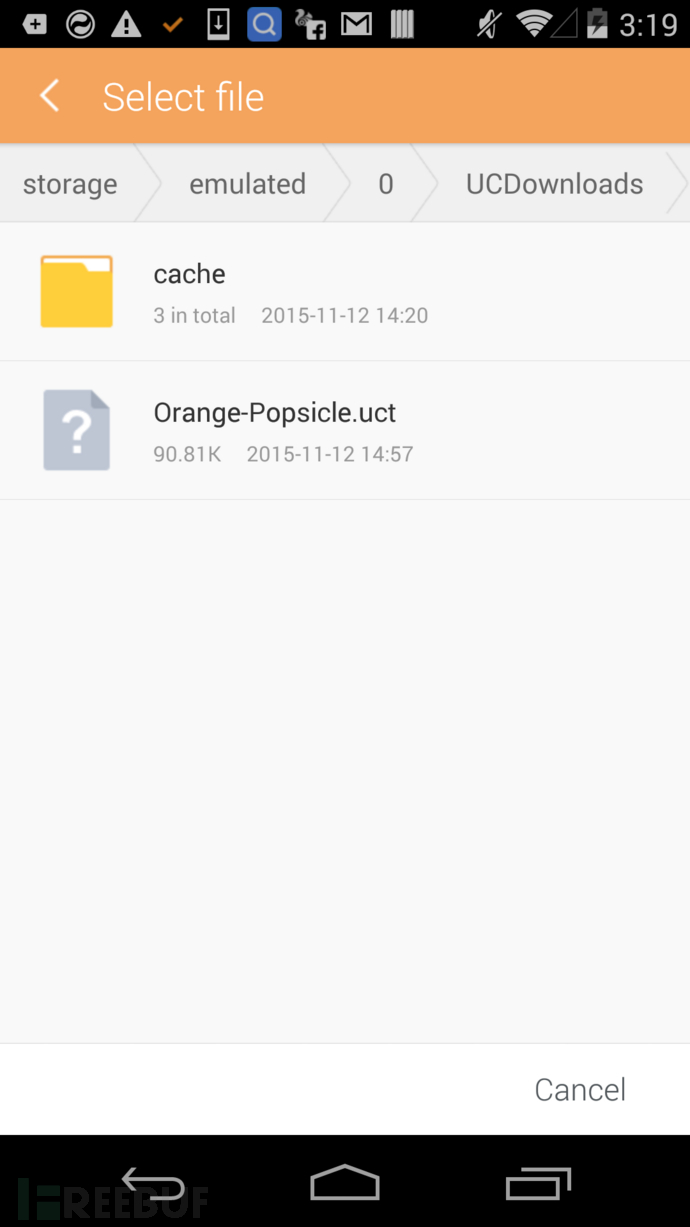Cancel file selection

coord(580,1089)
